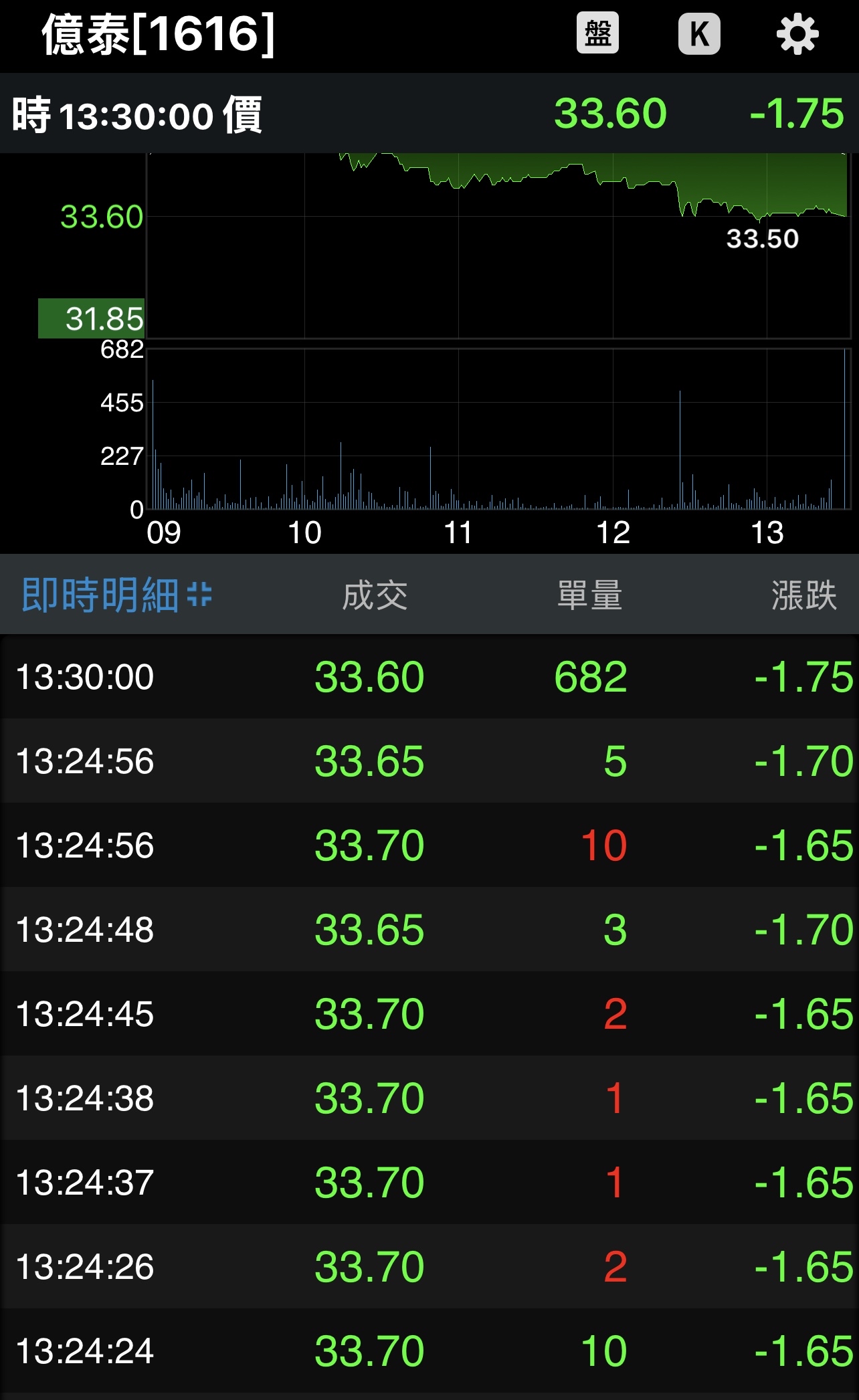Switch to the K-line chart

coord(699,33)
